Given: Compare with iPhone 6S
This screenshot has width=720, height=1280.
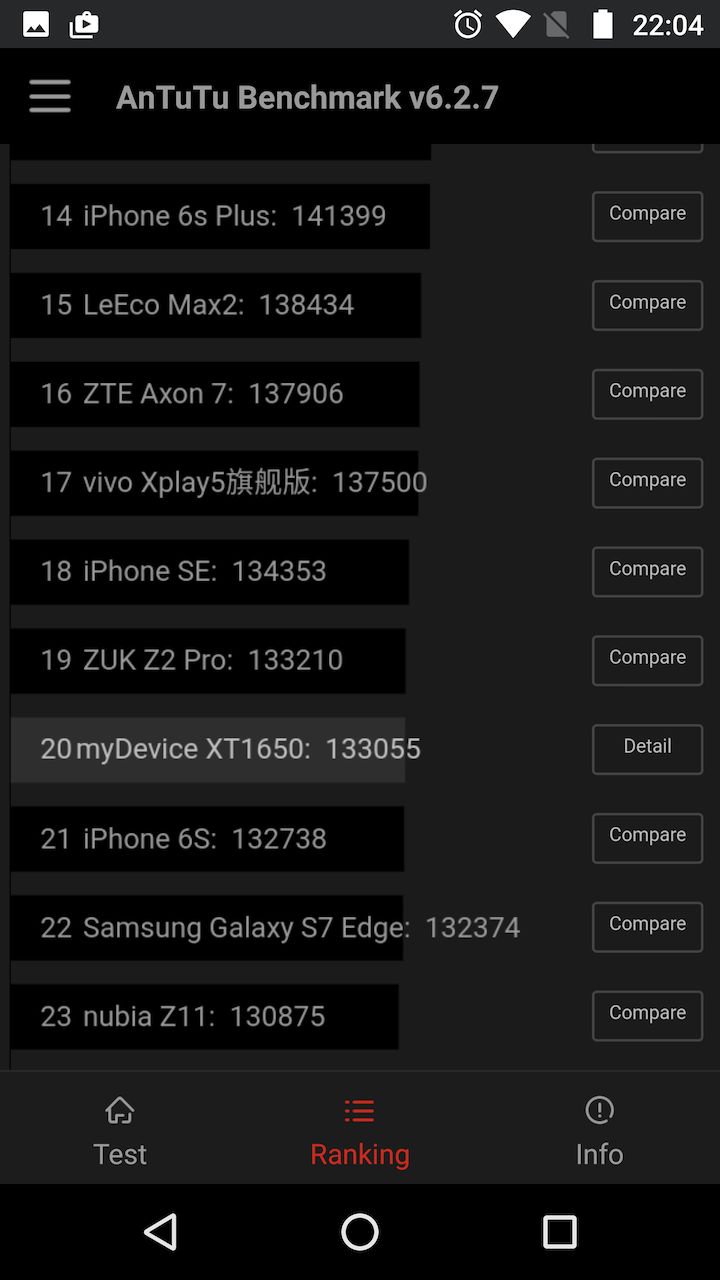Looking at the screenshot, I should coord(647,838).
